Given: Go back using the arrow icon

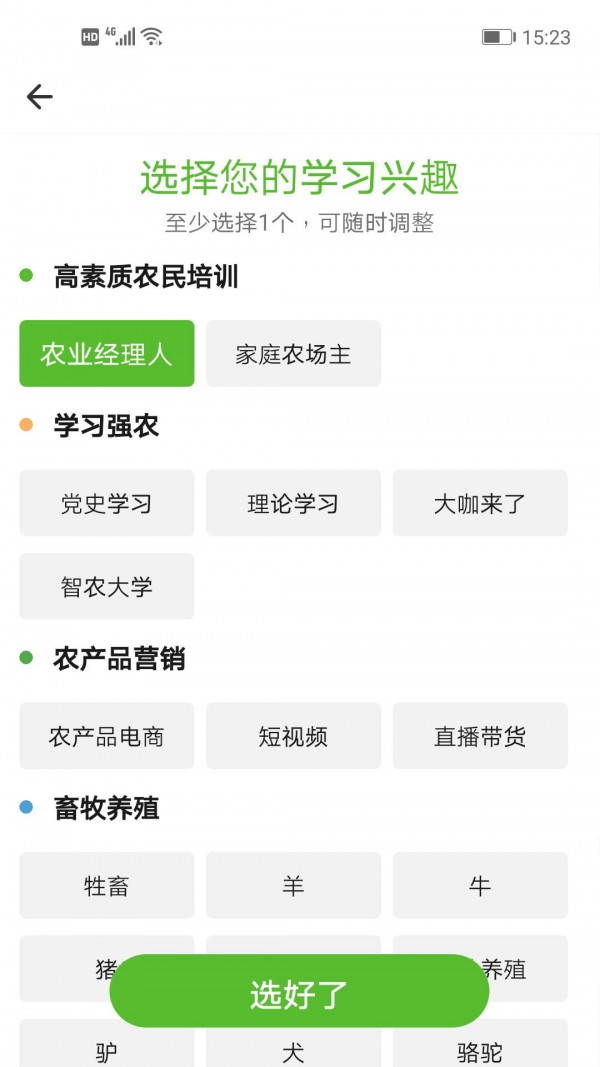Looking at the screenshot, I should 39,96.
